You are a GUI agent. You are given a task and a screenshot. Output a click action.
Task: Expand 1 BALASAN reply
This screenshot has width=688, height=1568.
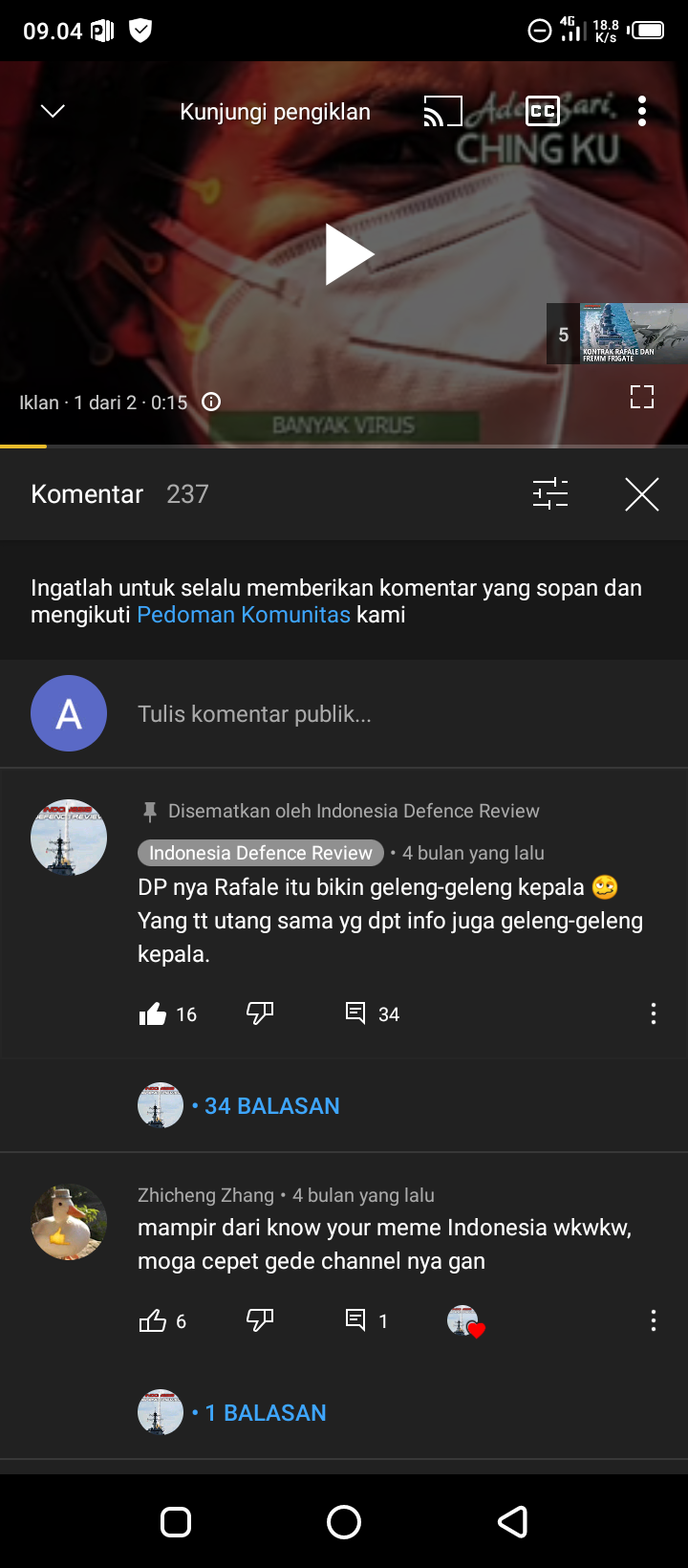[x=265, y=1413]
